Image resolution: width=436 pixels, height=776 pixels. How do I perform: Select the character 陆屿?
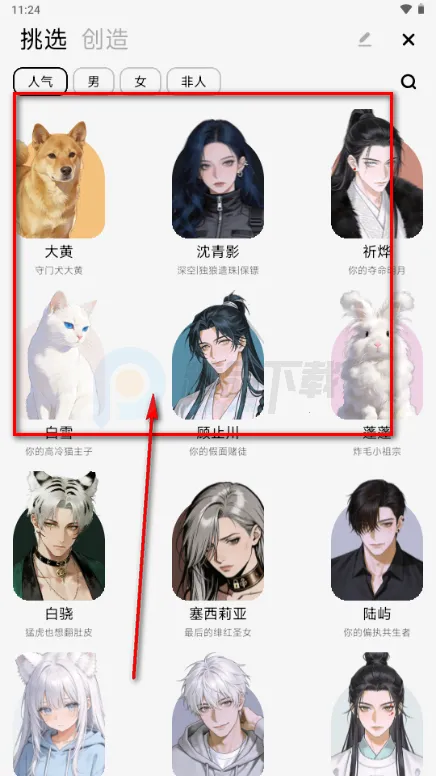click(x=377, y=554)
